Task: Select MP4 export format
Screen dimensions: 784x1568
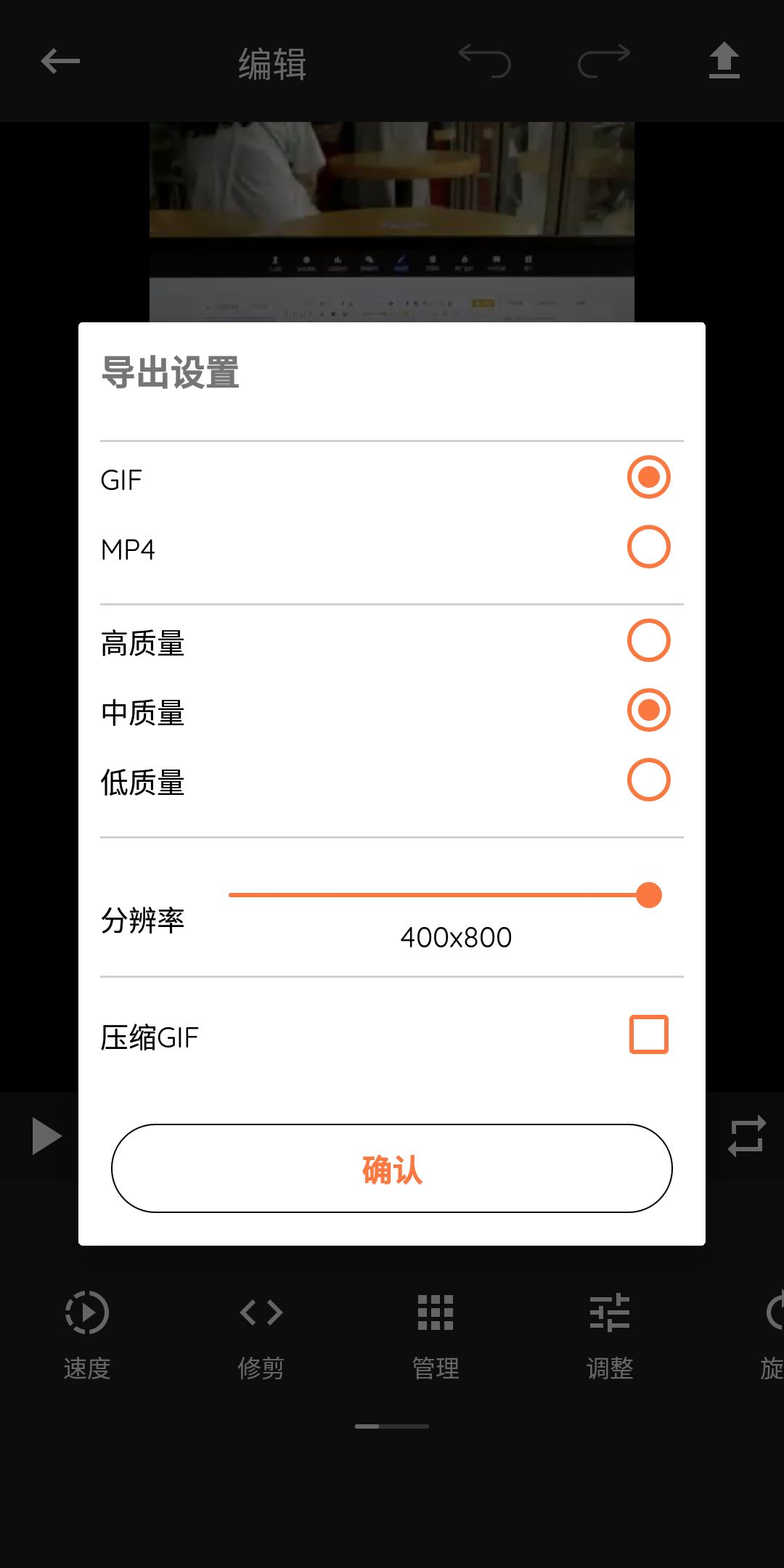Action: [648, 548]
